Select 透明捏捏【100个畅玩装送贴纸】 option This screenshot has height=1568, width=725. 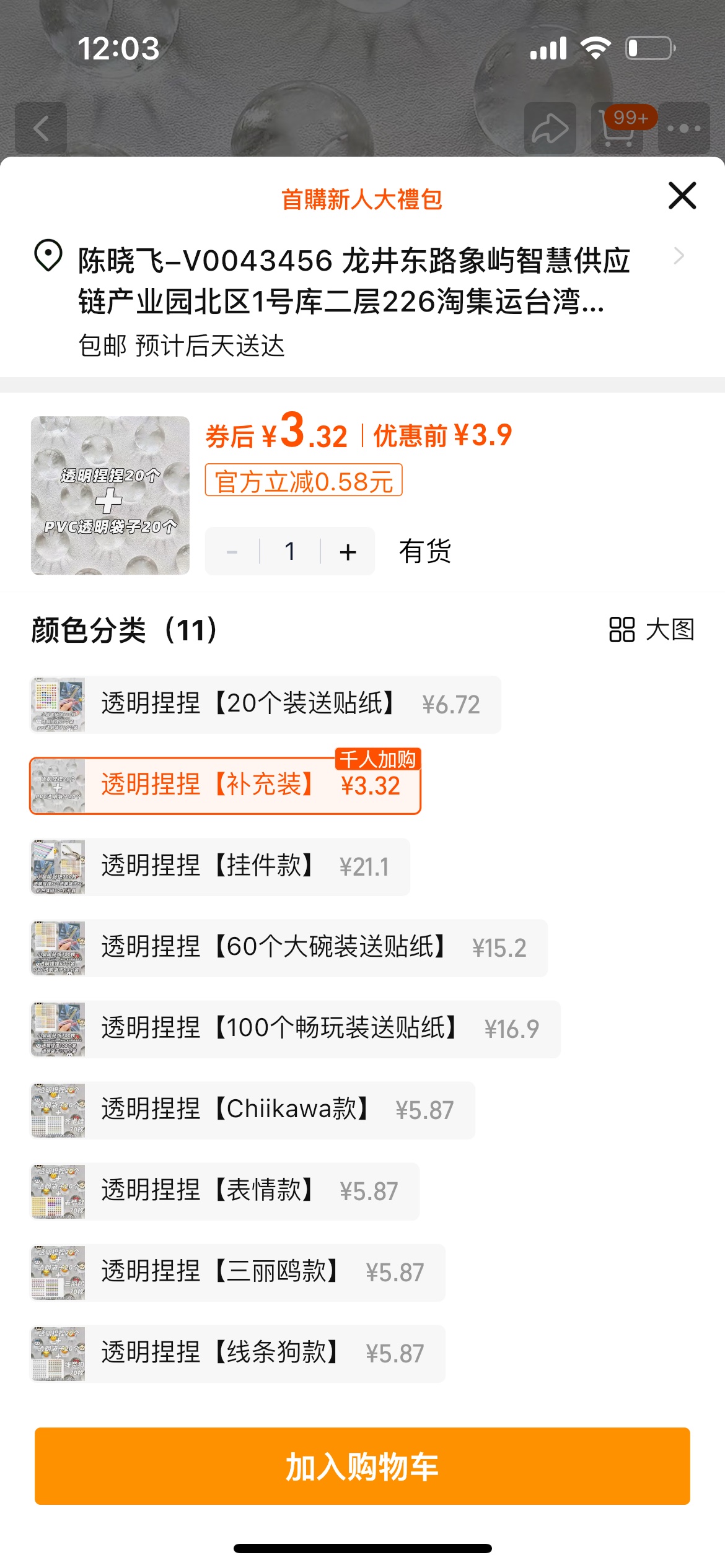coord(296,1029)
